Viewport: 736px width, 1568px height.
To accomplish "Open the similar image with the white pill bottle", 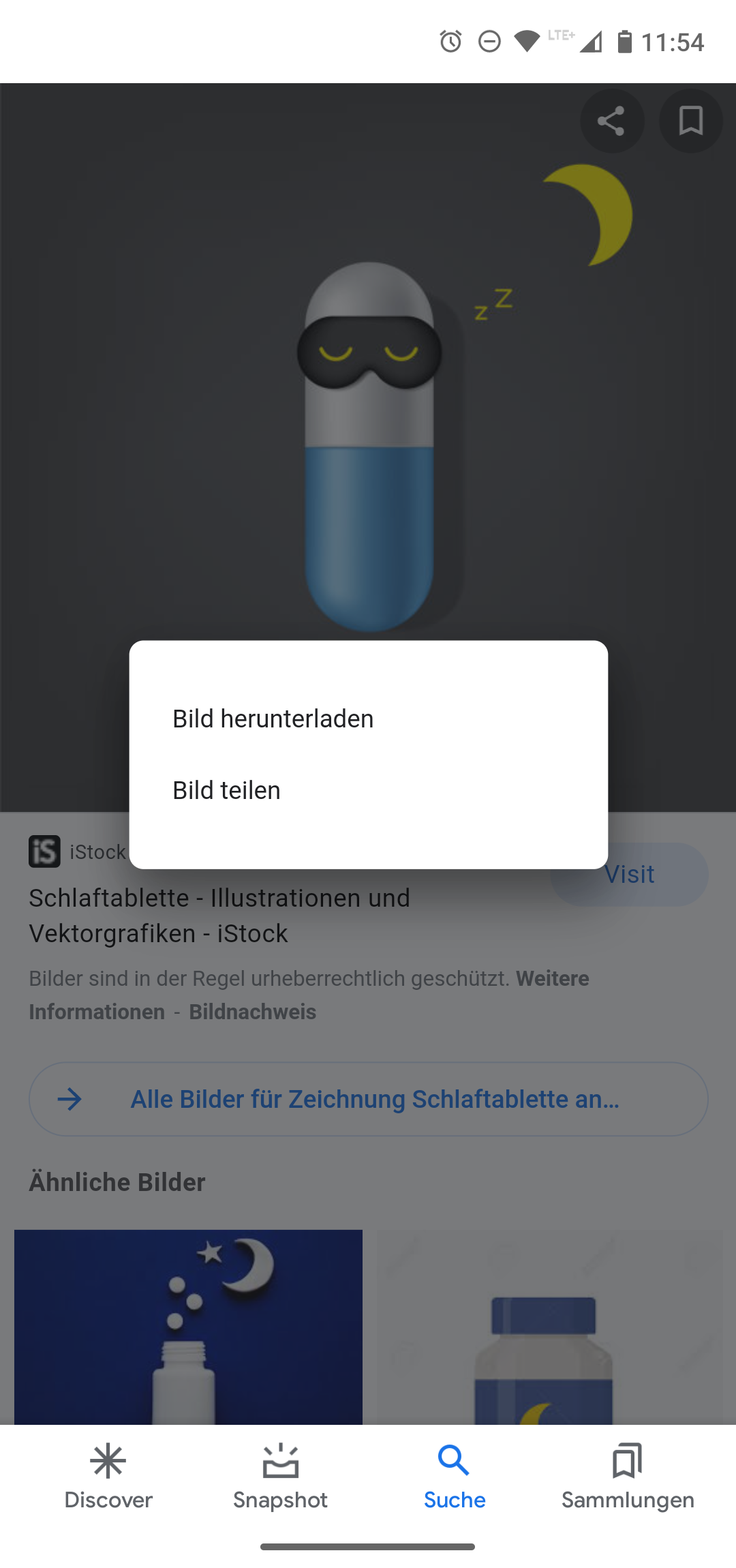I will 188,1326.
